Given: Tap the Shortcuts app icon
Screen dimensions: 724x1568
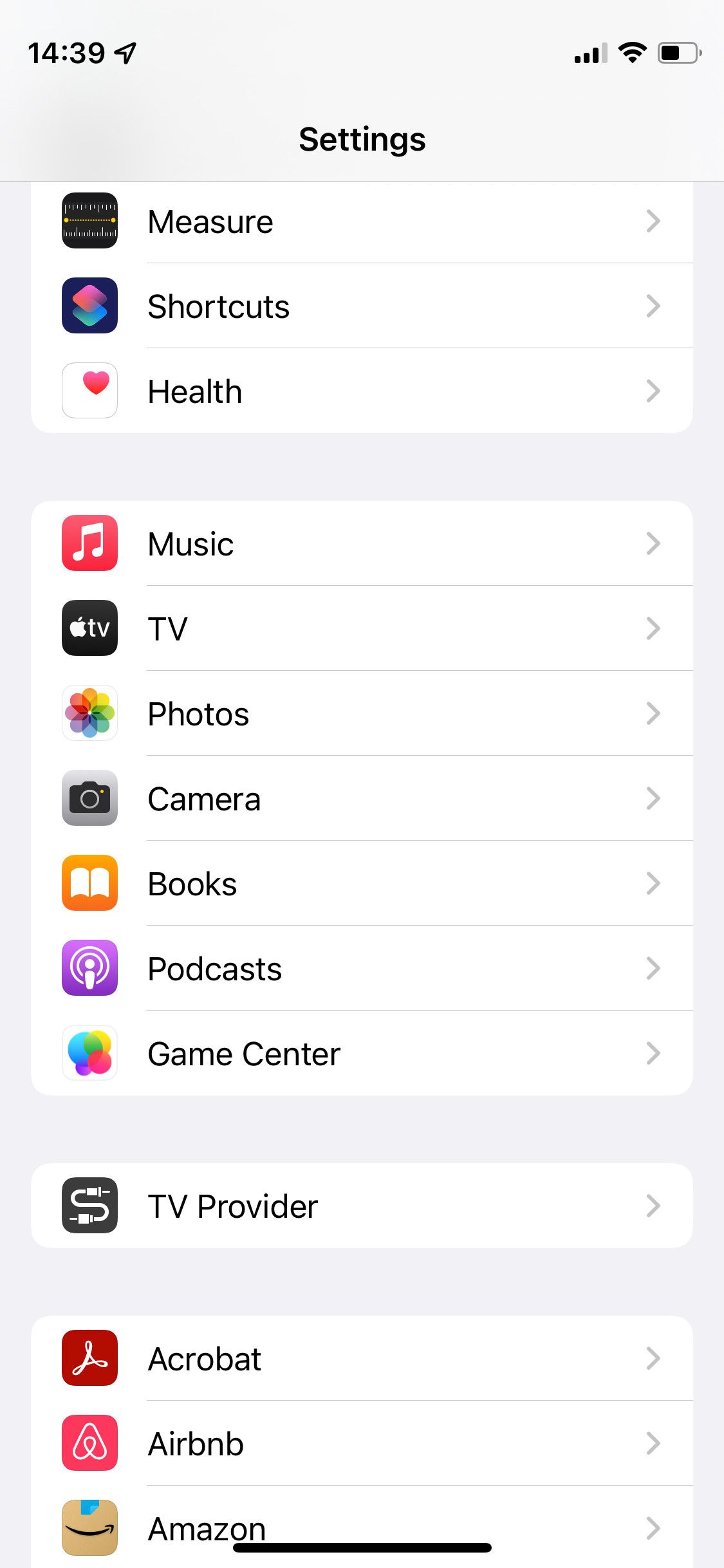Looking at the screenshot, I should pos(89,306).
